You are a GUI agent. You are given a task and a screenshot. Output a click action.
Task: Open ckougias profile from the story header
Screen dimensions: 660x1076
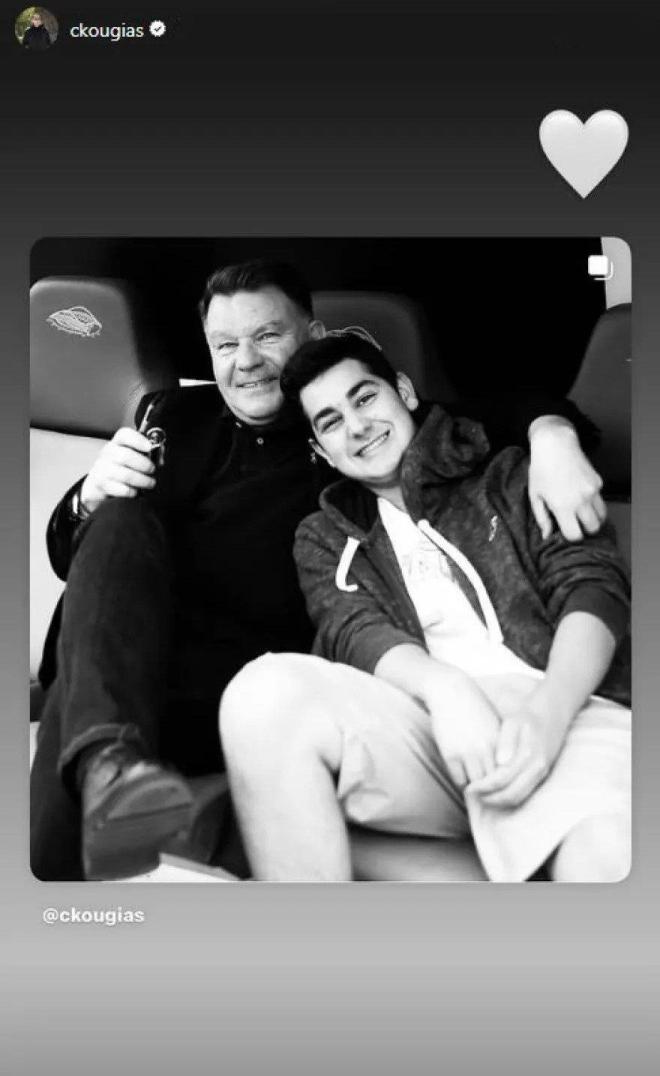(106, 30)
